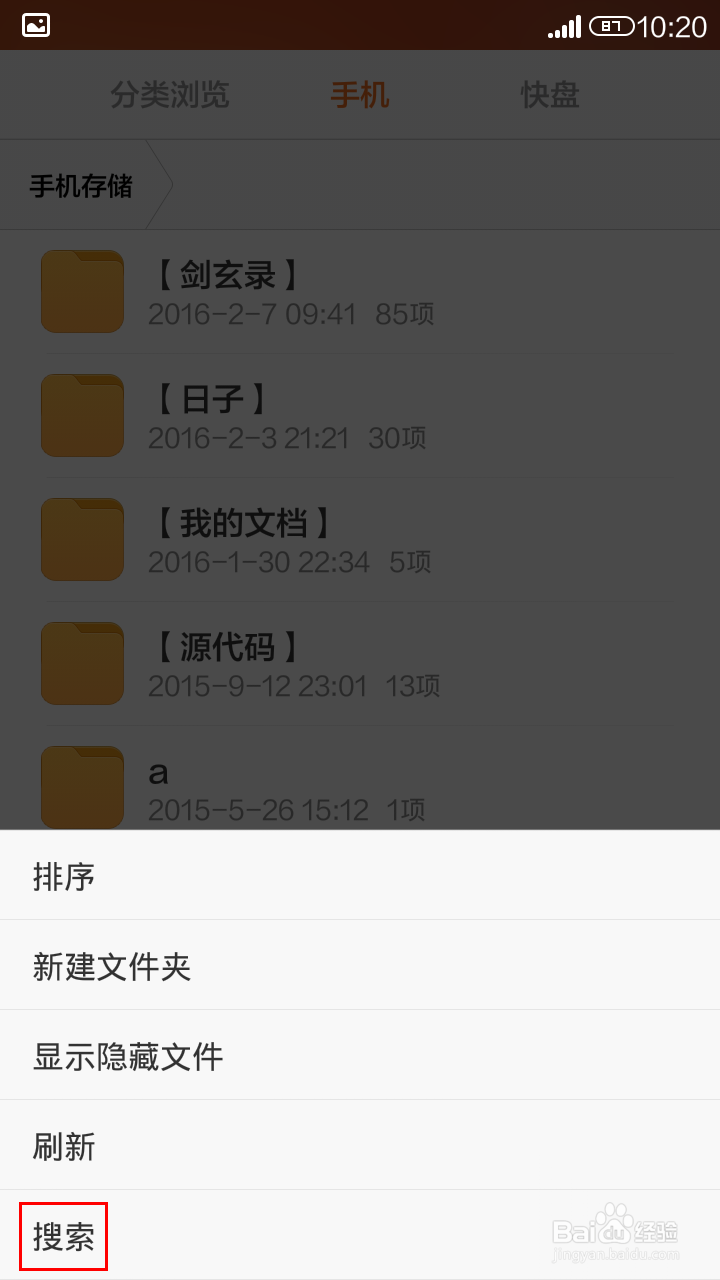
Task: Open the 【源代码】 folder icon
Action: click(x=81, y=663)
